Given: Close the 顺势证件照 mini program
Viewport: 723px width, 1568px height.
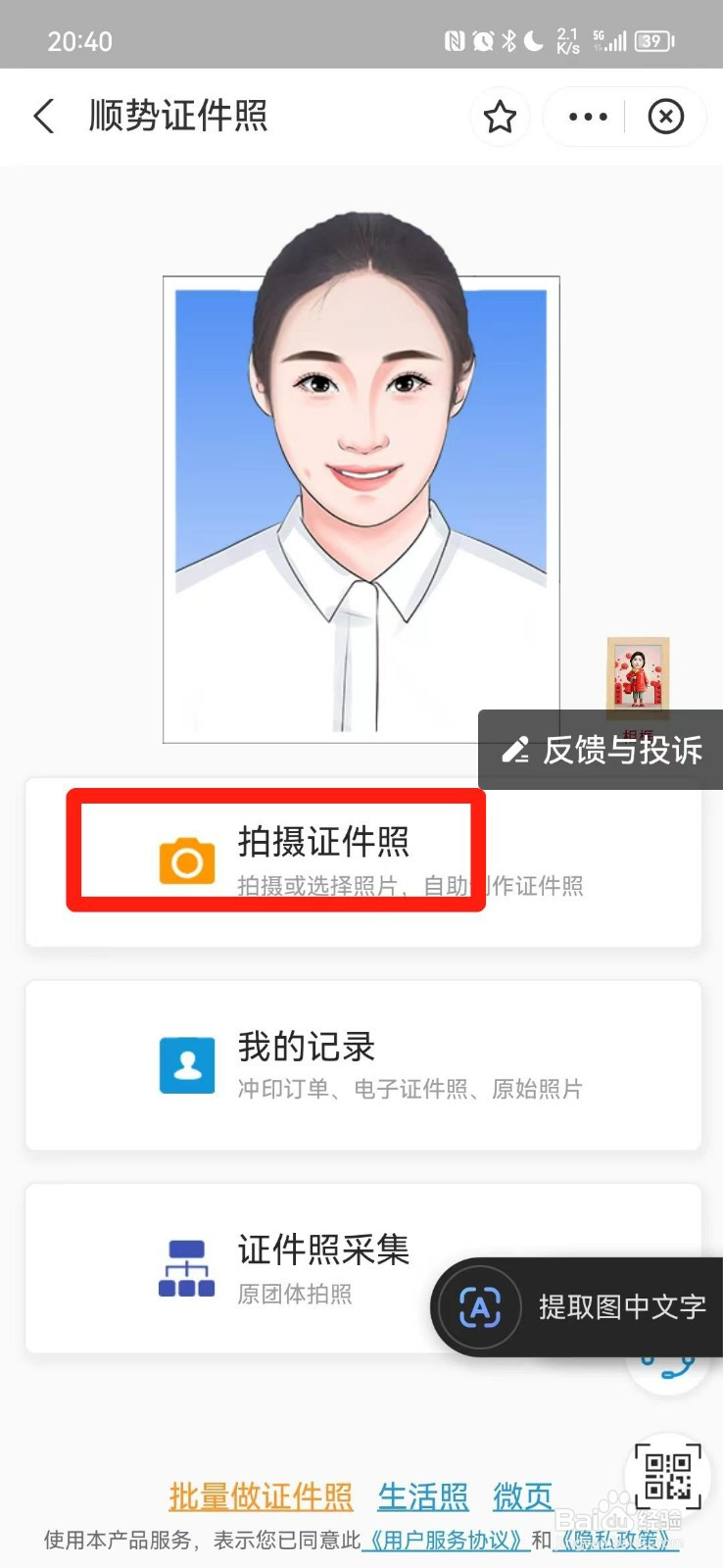Looking at the screenshot, I should (666, 117).
